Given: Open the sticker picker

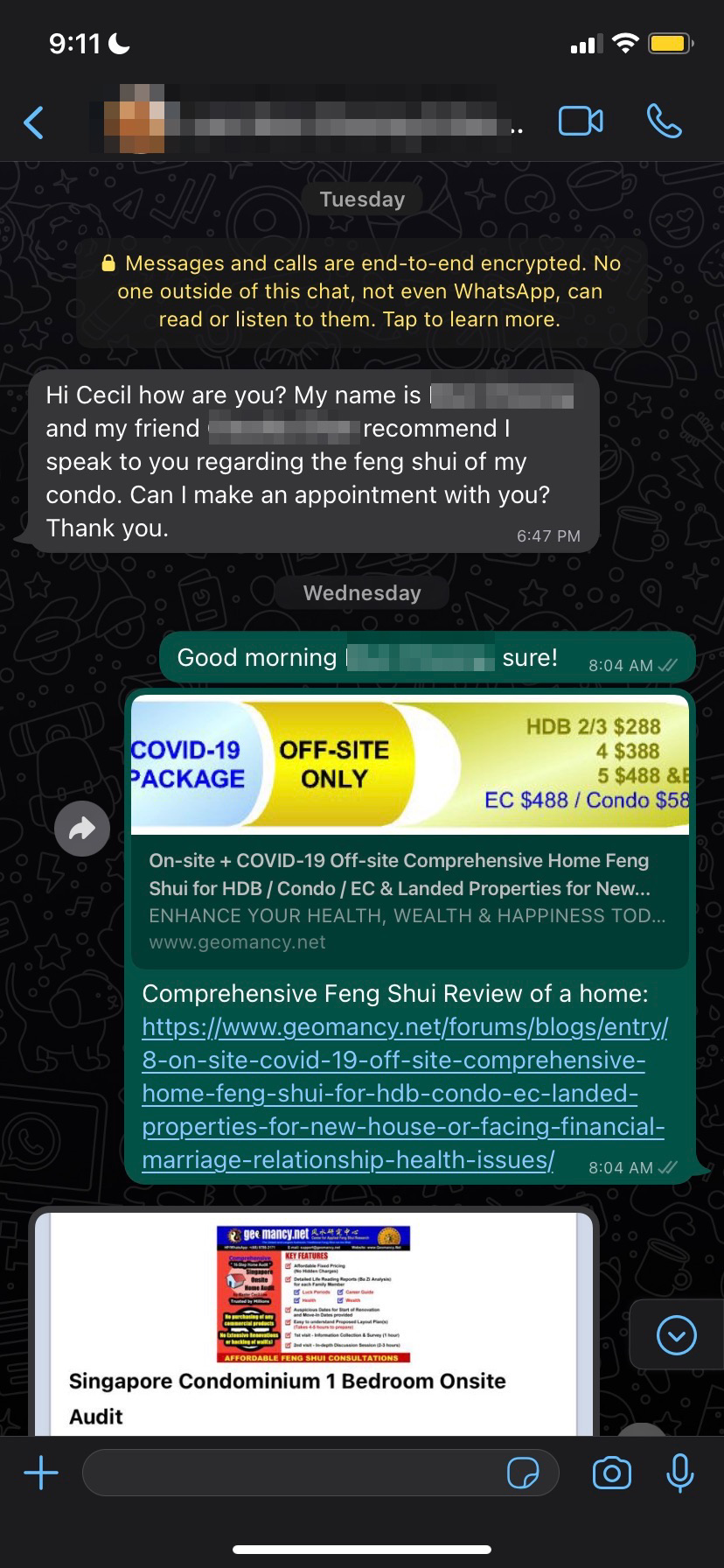Looking at the screenshot, I should [523, 1474].
